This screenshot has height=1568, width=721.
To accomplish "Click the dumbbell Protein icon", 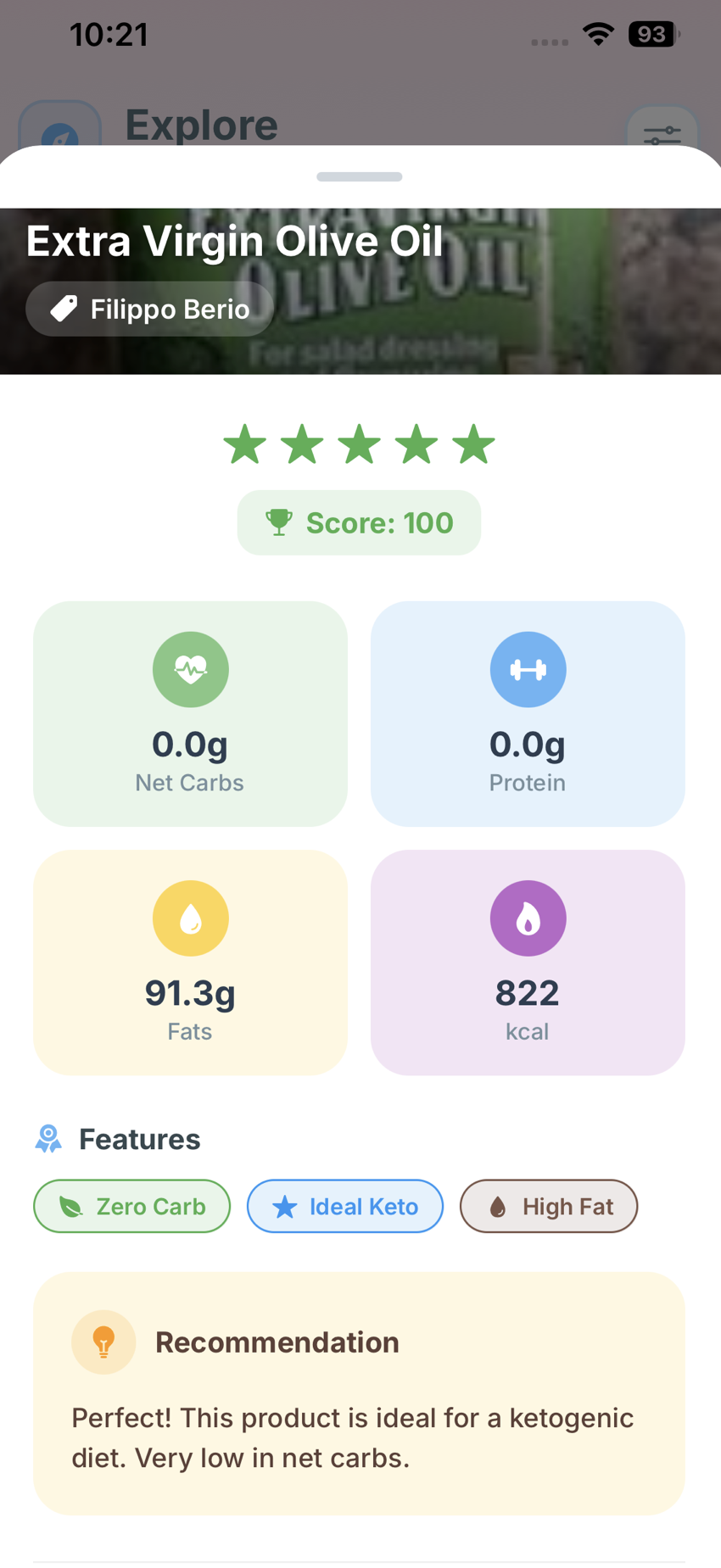I will click(x=528, y=669).
